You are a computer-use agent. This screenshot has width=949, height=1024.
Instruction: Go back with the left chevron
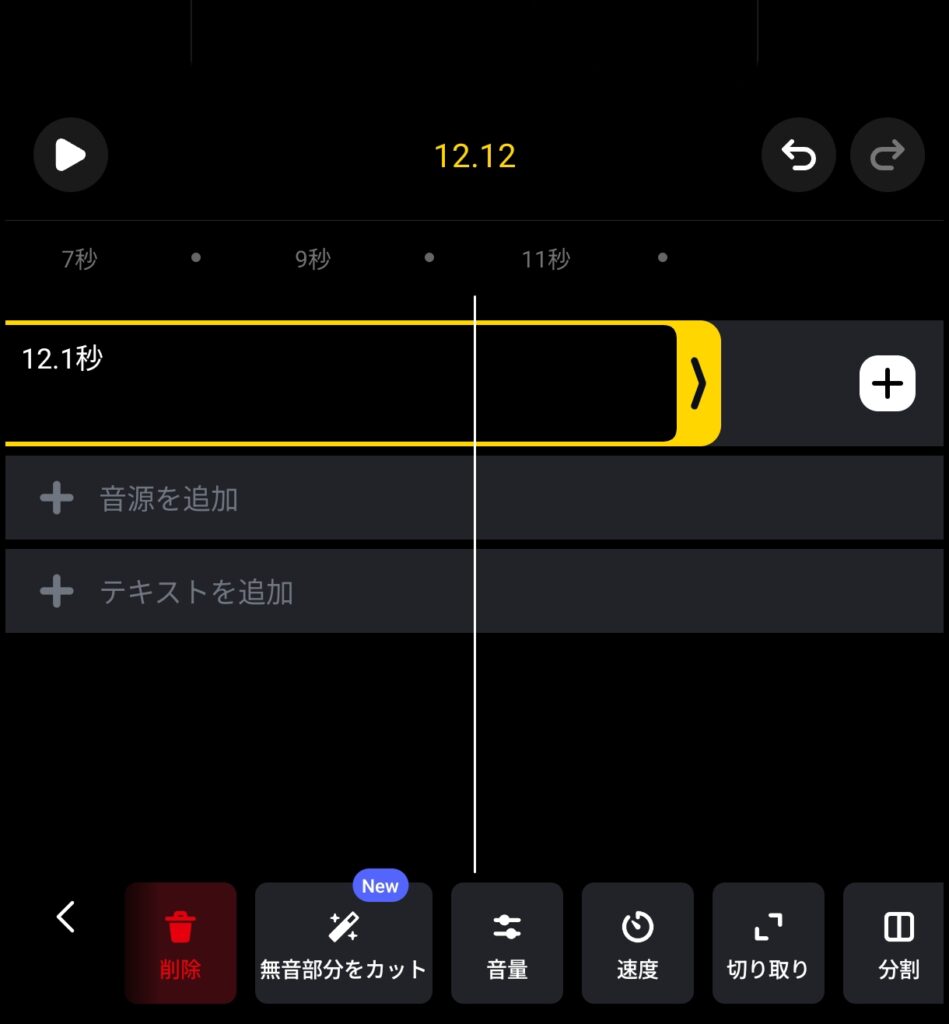click(x=66, y=916)
